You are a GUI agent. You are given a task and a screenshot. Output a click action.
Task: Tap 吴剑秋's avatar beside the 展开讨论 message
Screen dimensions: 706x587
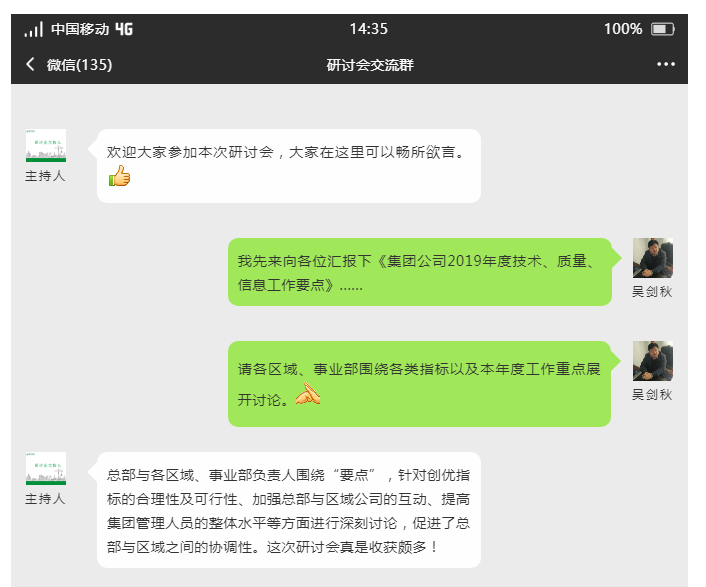click(652, 361)
